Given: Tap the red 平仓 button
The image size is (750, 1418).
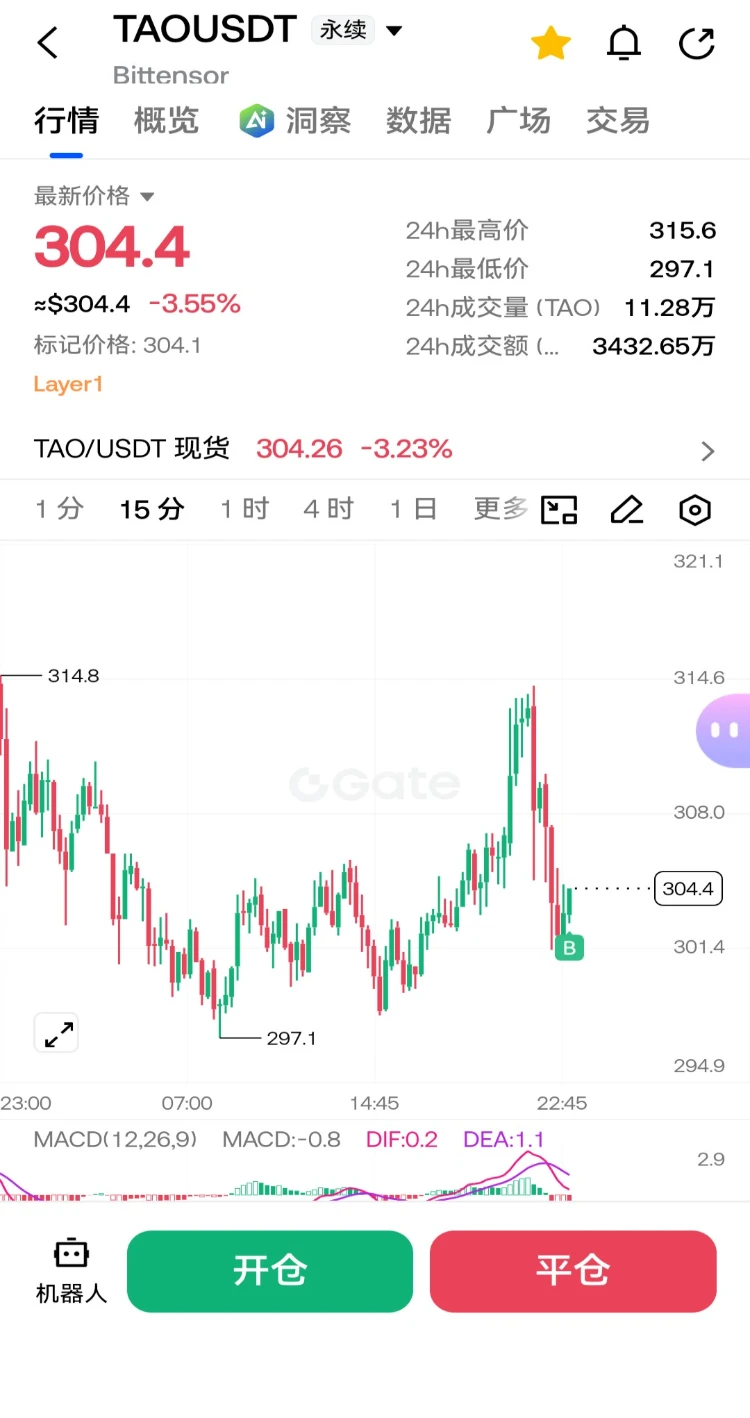Looking at the screenshot, I should 573,1271.
